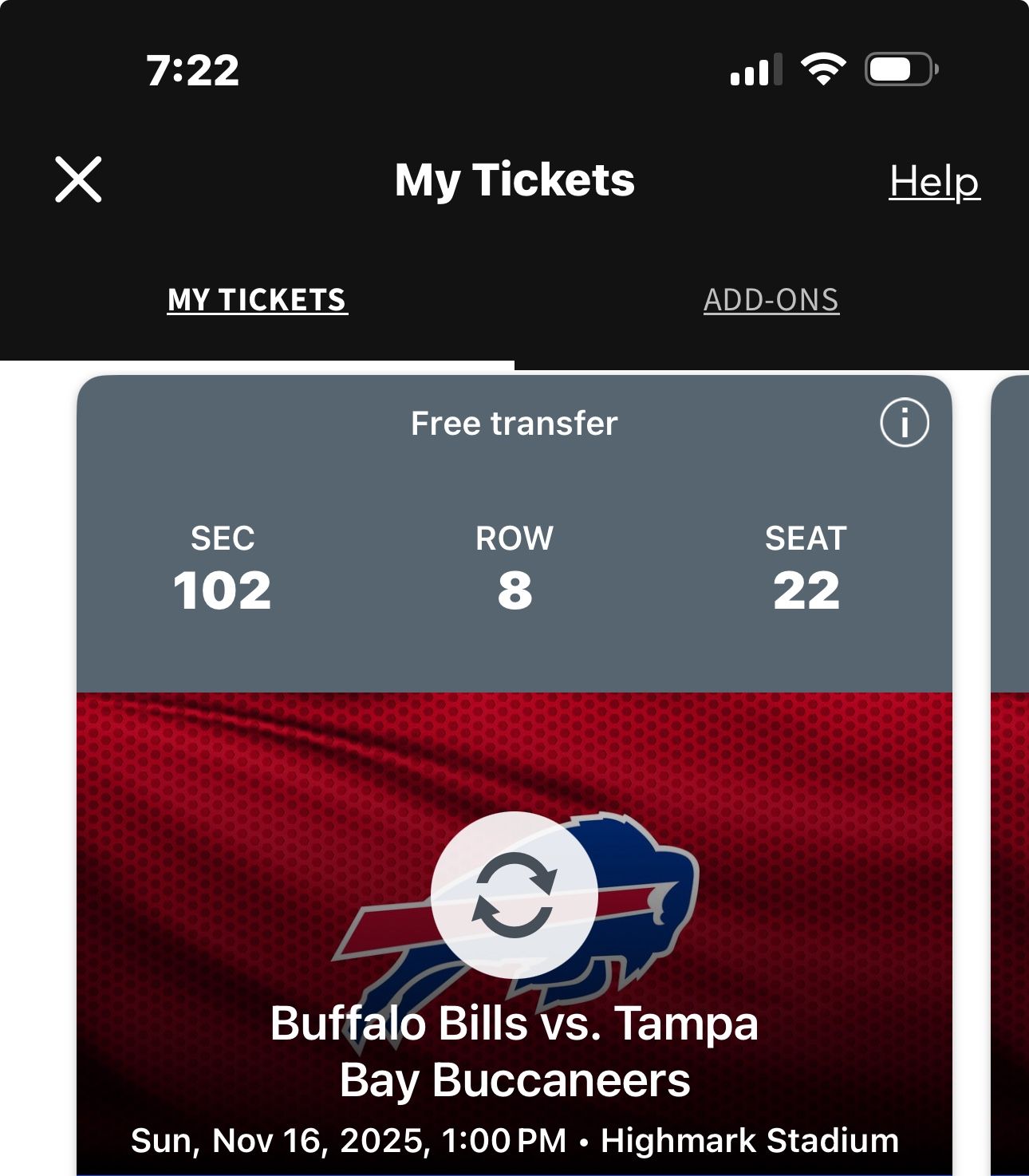Switch to the ADD-ONS tab

pos(770,299)
